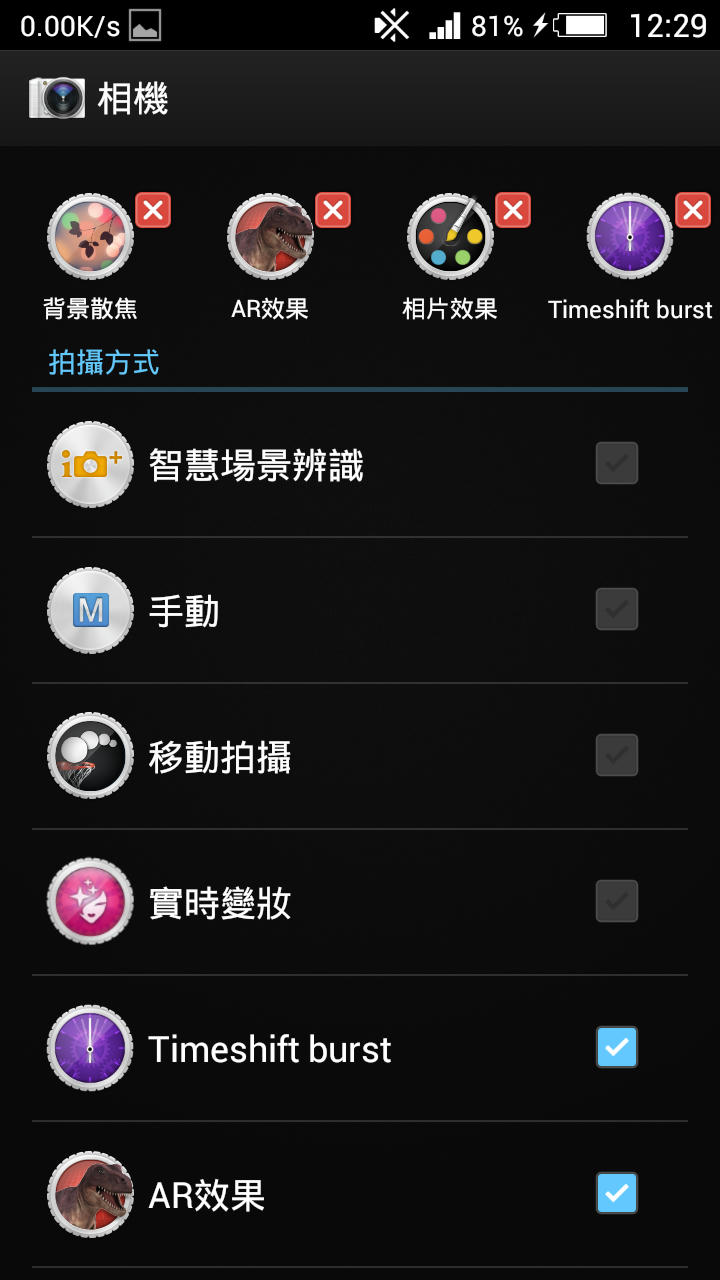
Task: Tap the 智慧場景辨識 checkbox
Action: point(617,463)
